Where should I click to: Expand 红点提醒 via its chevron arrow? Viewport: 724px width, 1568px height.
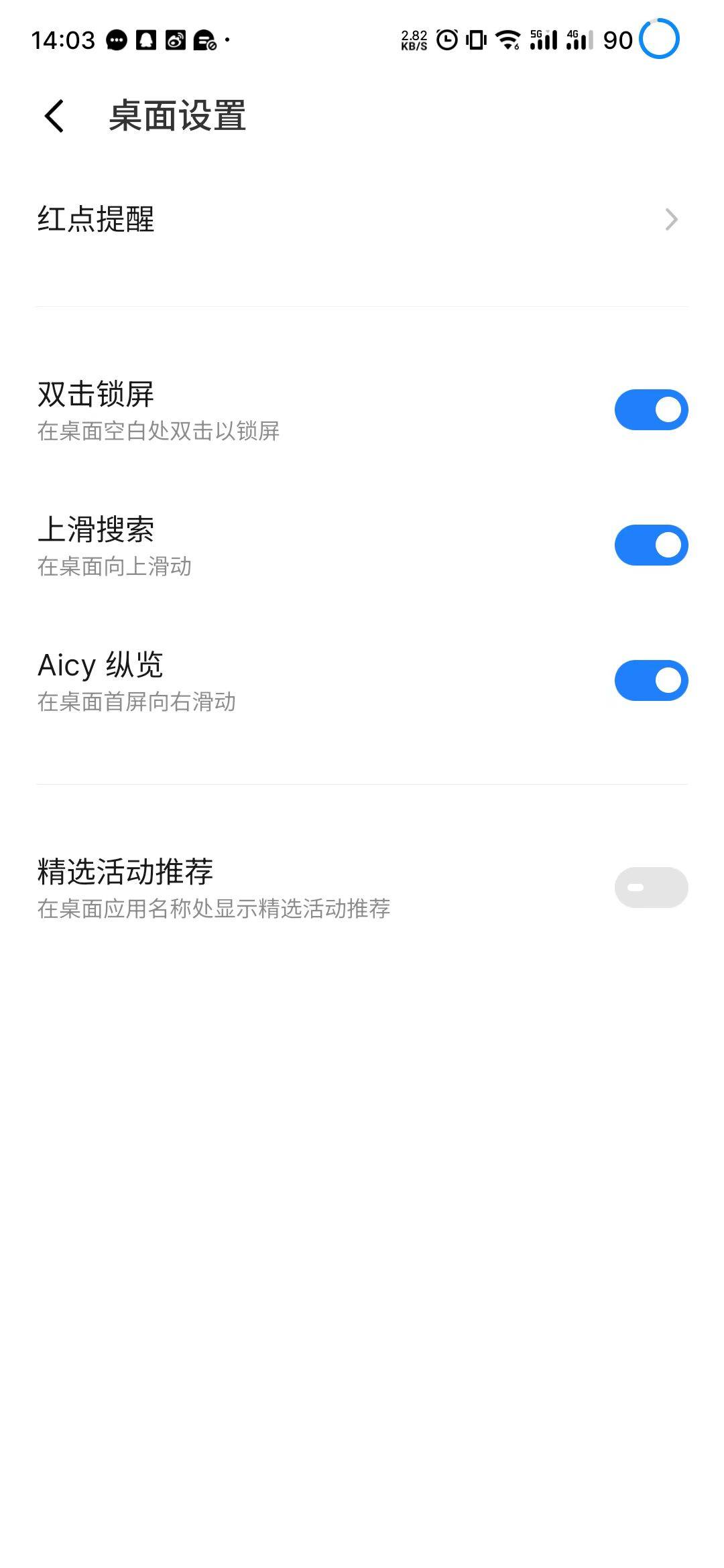pos(672,219)
